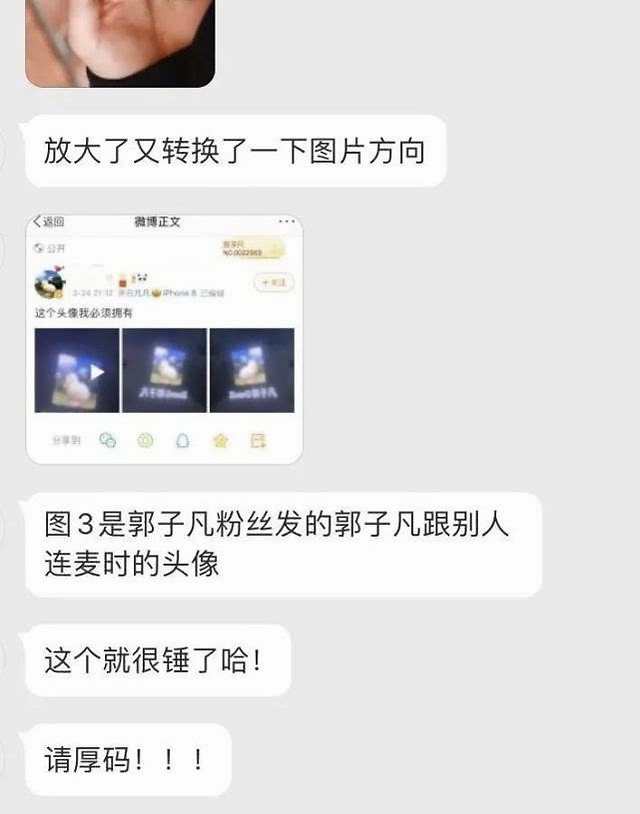Open the cropped photo message at top

pos(119,42)
